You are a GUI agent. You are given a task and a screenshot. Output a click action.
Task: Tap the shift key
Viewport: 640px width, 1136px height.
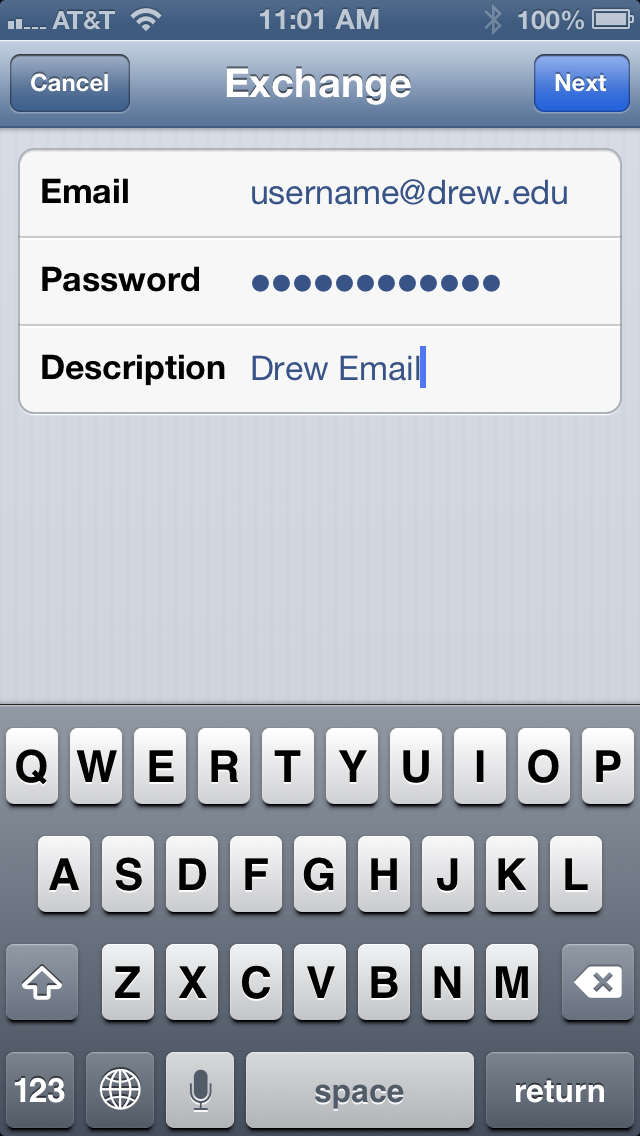[42, 982]
